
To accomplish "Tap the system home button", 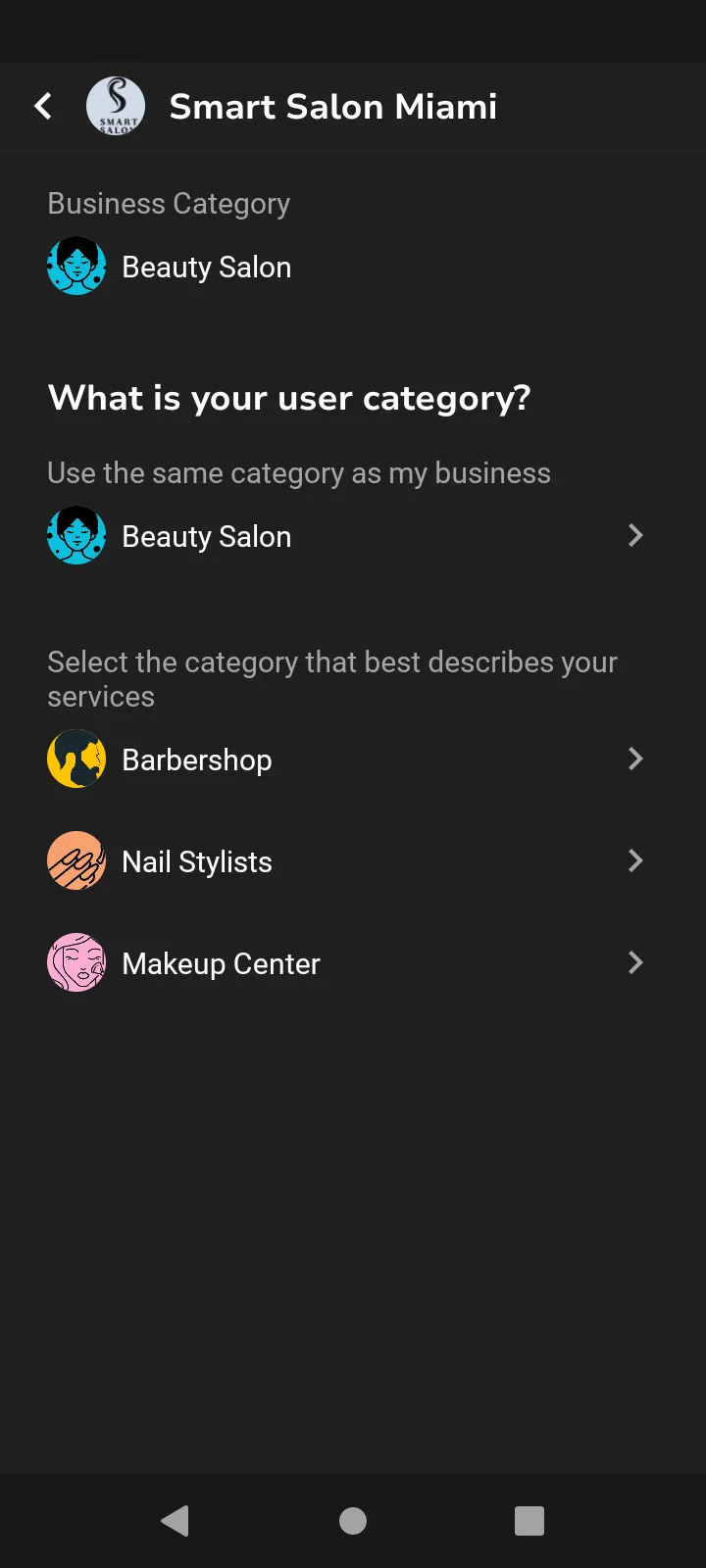I will tap(353, 1520).
